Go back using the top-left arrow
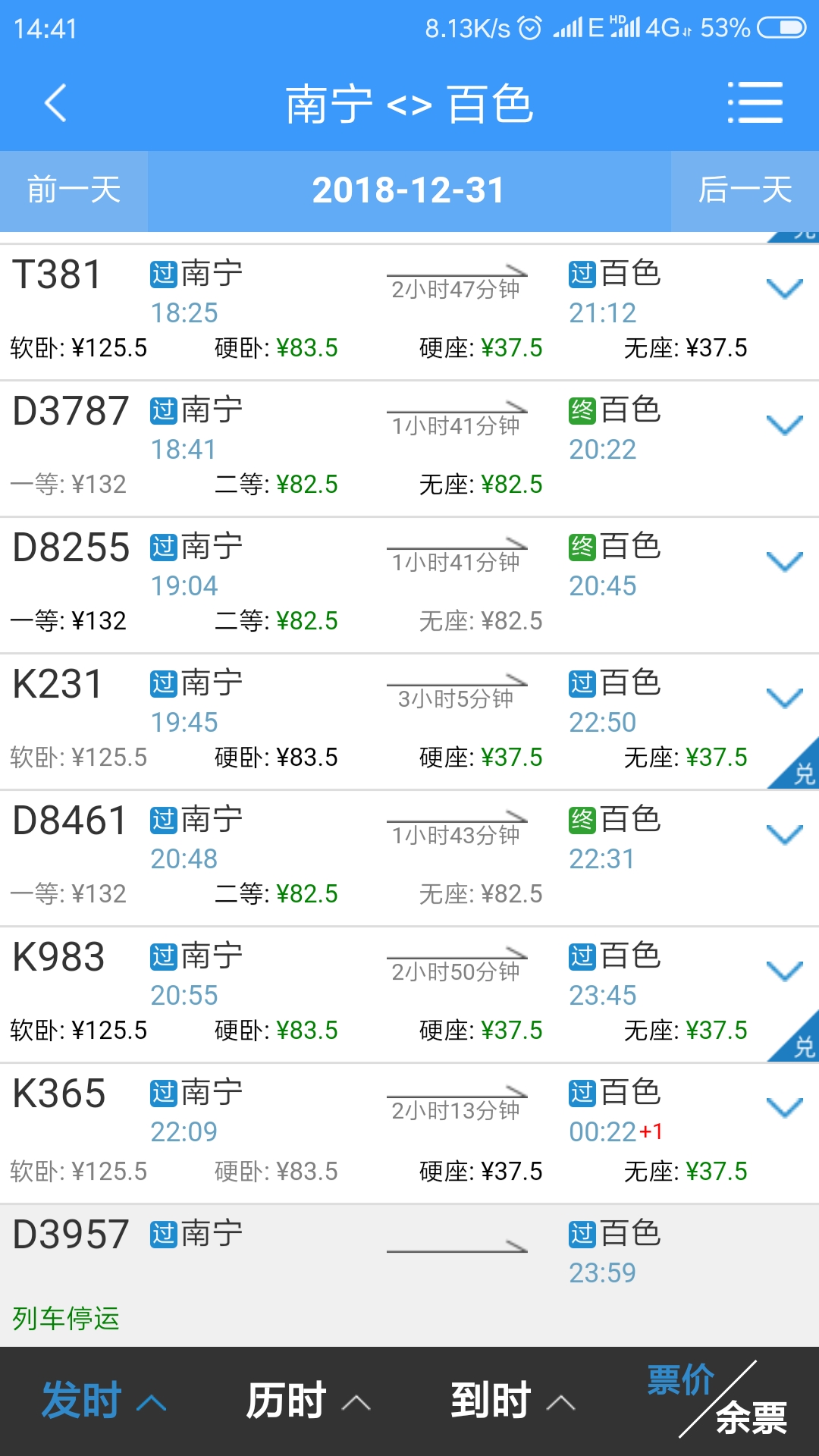This screenshot has width=819, height=1456. point(55,102)
